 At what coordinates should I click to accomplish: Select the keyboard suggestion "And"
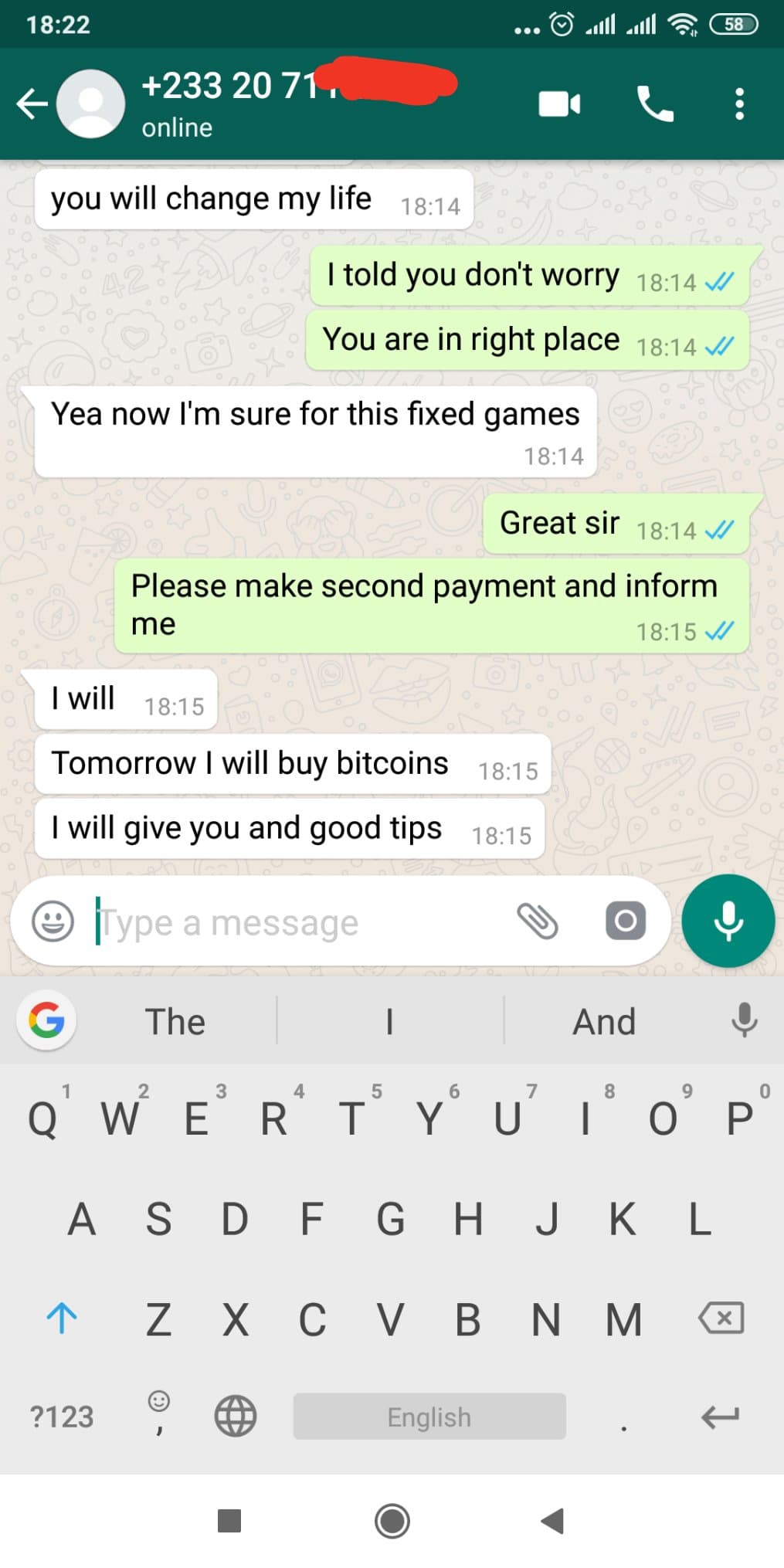[604, 1021]
